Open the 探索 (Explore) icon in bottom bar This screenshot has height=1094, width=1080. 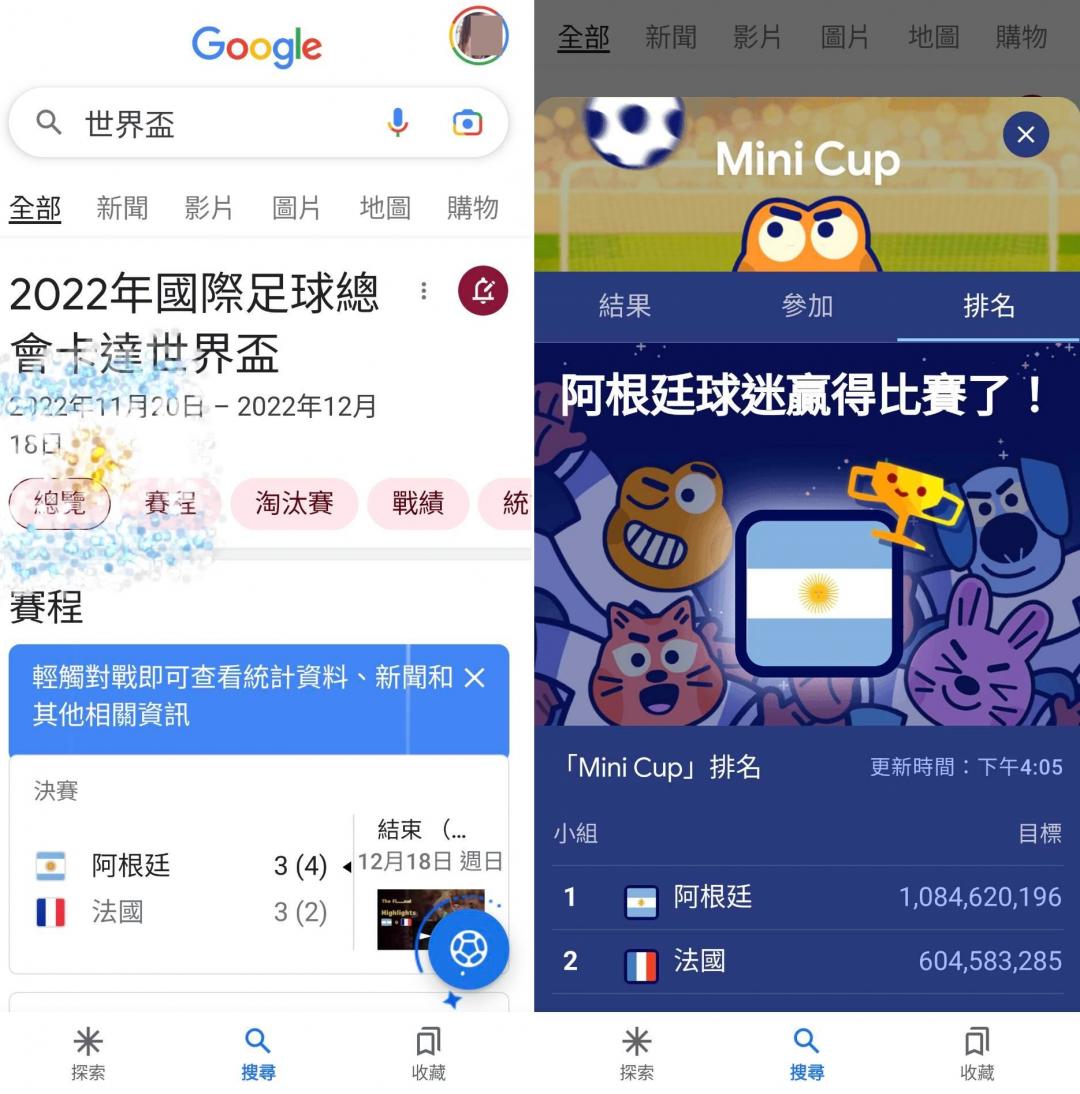pyautogui.click(x=88, y=1052)
